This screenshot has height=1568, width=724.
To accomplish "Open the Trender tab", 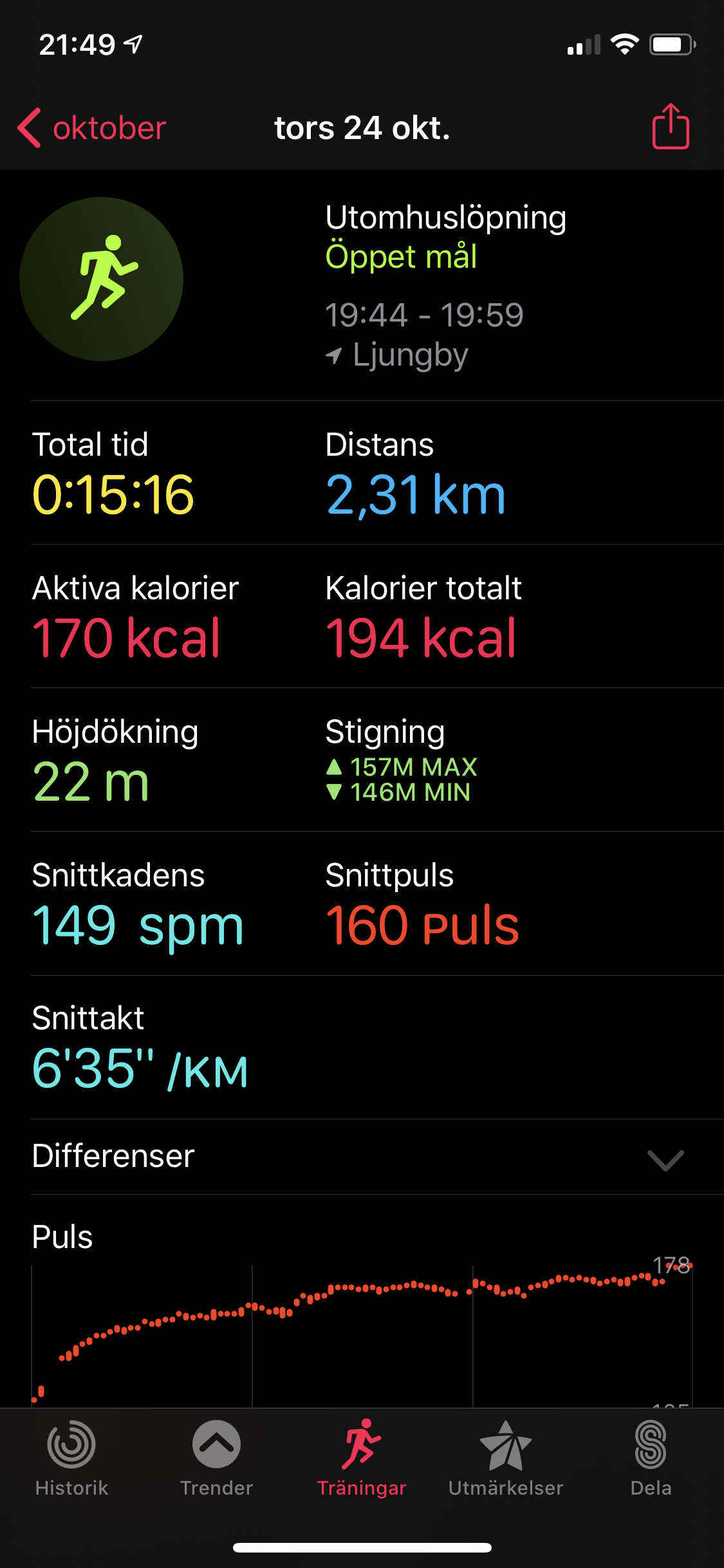I will click(x=216, y=1459).
